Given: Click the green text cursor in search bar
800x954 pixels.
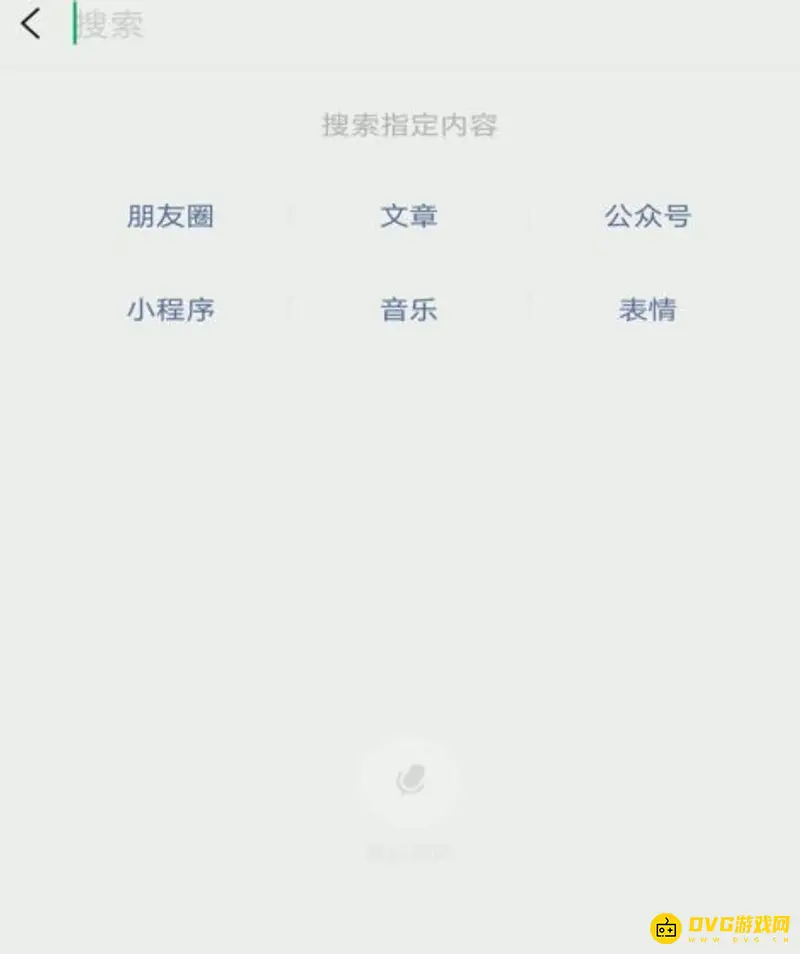Looking at the screenshot, I should [72, 23].
